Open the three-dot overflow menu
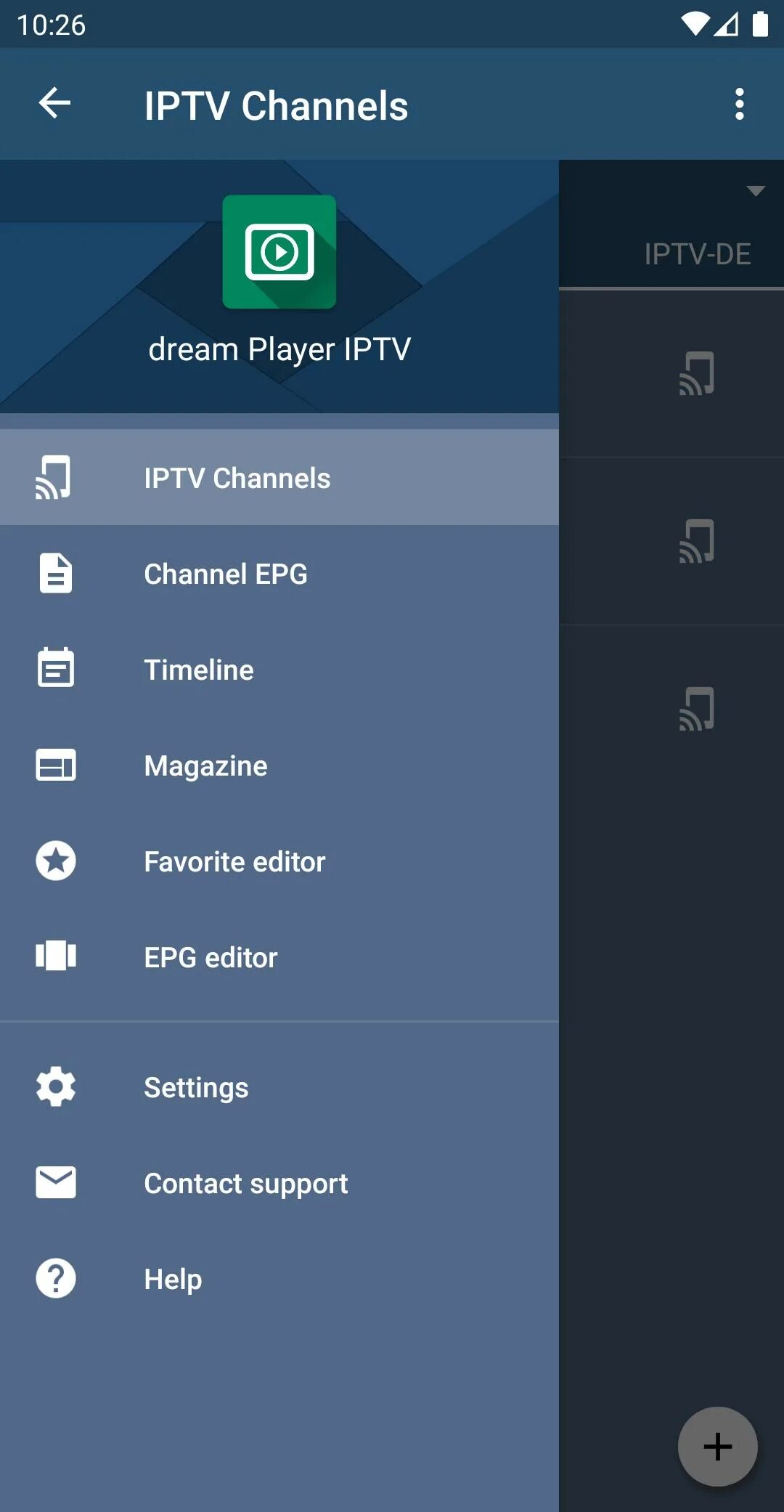Screen dimensions: 784x1512 [739, 105]
